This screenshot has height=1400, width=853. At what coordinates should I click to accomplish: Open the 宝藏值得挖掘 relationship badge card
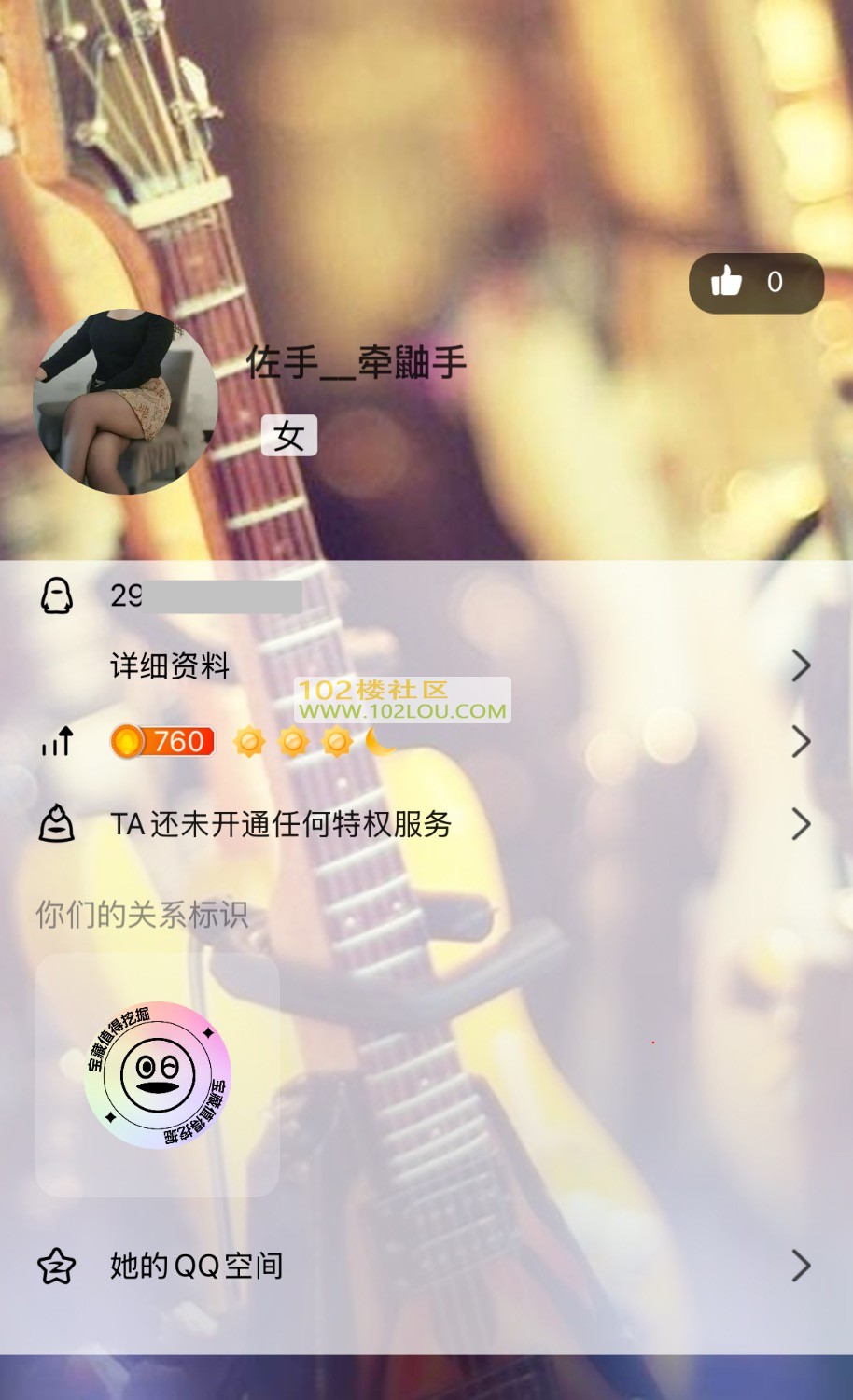tap(157, 1075)
